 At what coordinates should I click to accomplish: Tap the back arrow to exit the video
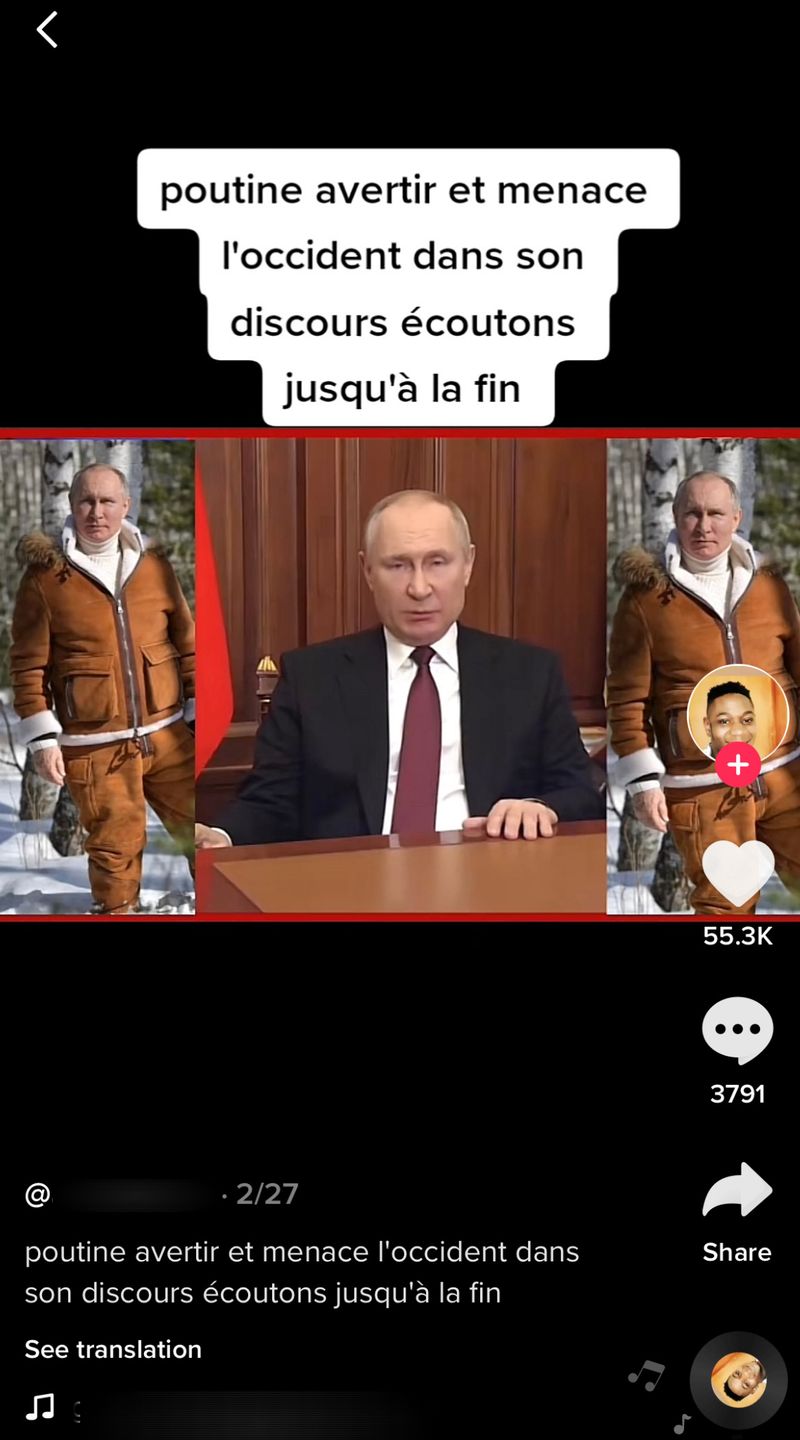click(x=47, y=30)
